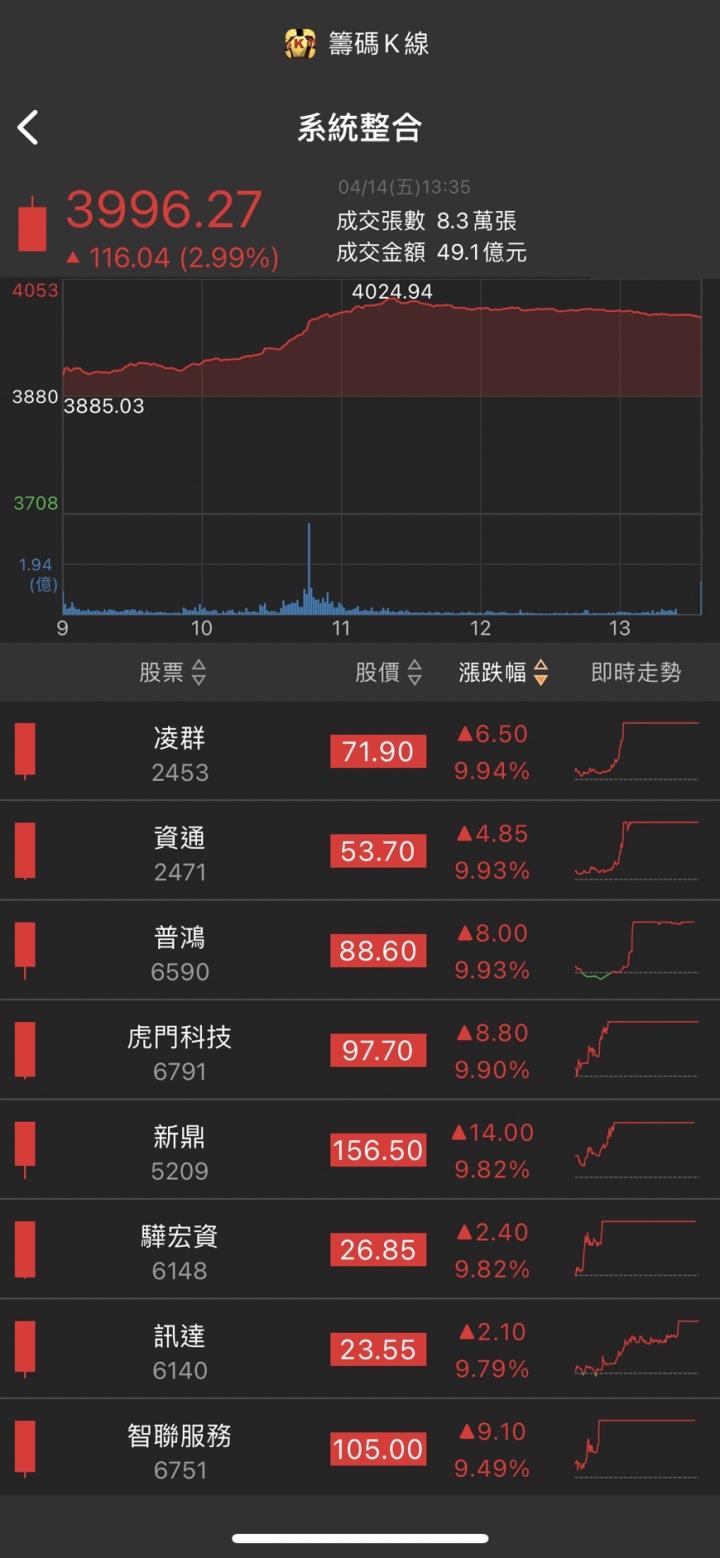Tap the 籌碼K線 app logo

point(298,44)
